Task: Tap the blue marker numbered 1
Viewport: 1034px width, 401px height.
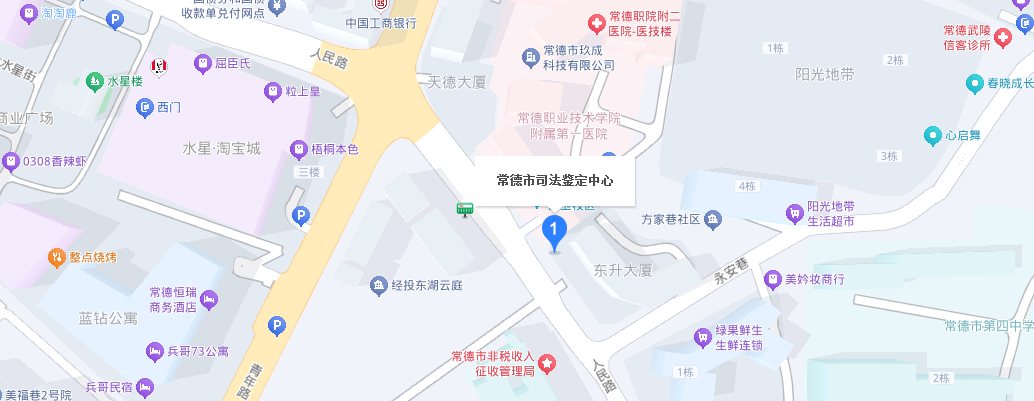Action: (x=554, y=231)
